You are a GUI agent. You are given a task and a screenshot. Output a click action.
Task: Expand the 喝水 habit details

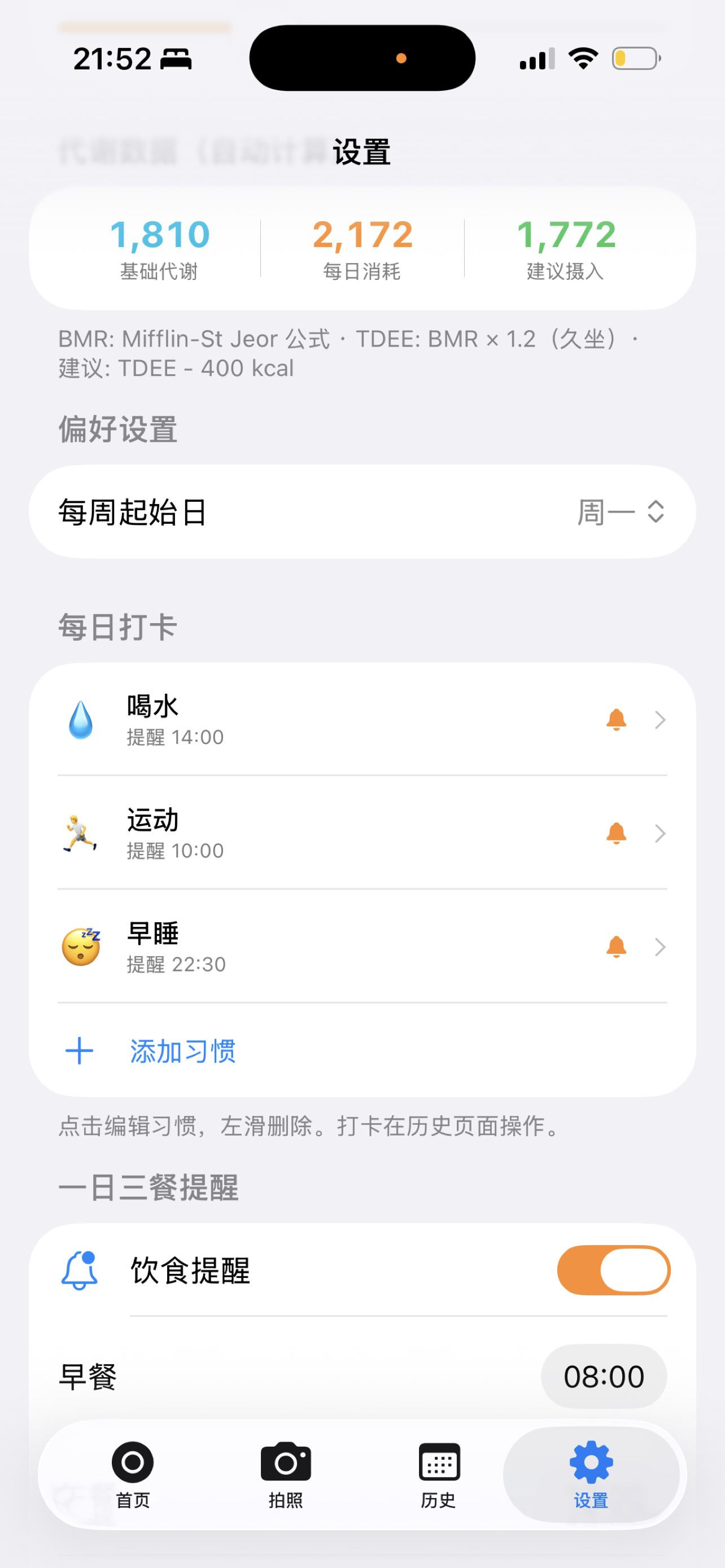point(660,720)
